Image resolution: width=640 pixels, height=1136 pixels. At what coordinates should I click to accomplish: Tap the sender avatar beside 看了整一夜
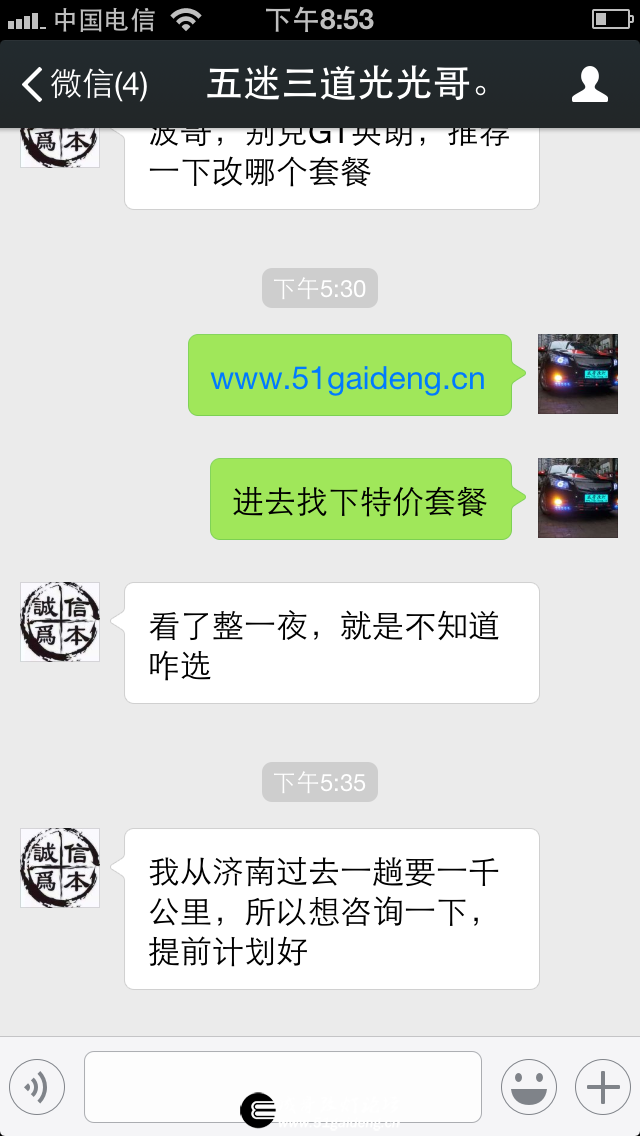pyautogui.click(x=59, y=622)
